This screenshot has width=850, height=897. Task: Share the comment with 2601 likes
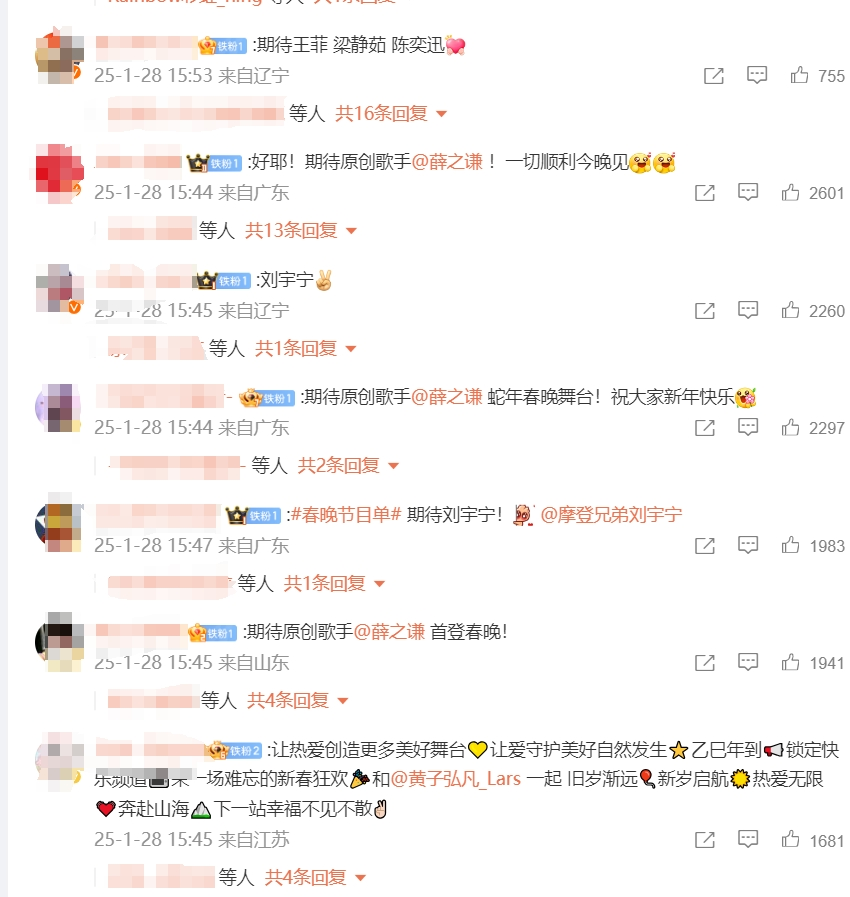point(705,193)
